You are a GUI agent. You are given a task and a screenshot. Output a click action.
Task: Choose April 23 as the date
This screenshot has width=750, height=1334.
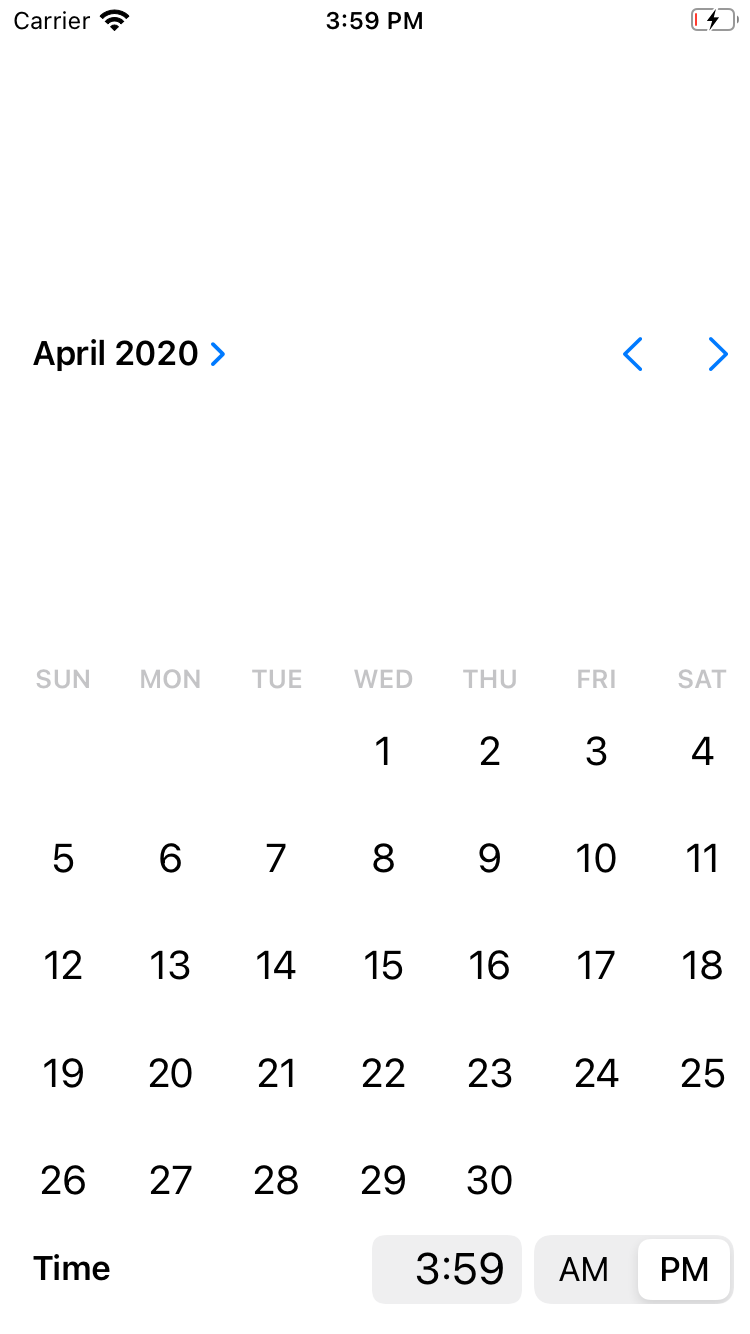pyautogui.click(x=490, y=1073)
